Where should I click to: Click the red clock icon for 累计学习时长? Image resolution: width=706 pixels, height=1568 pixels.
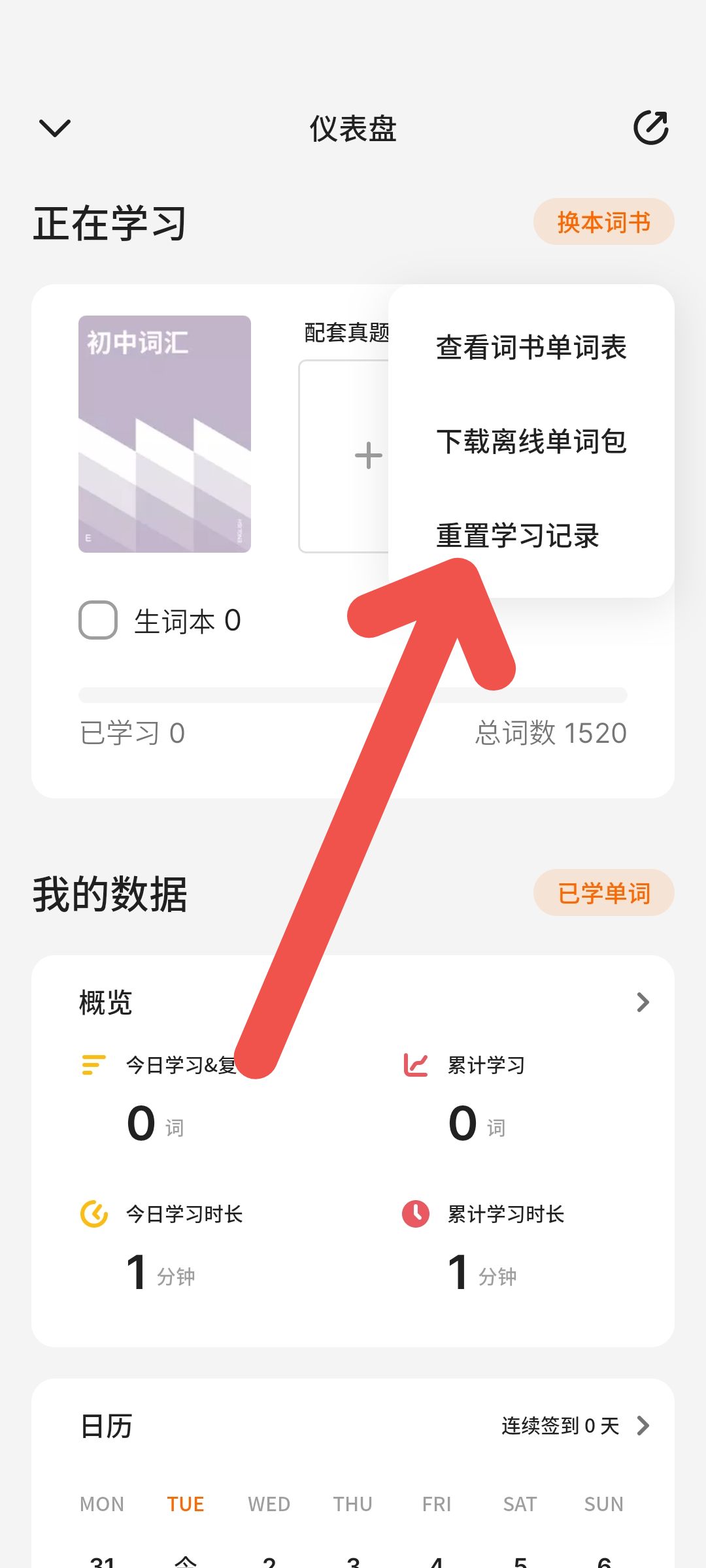point(414,1214)
